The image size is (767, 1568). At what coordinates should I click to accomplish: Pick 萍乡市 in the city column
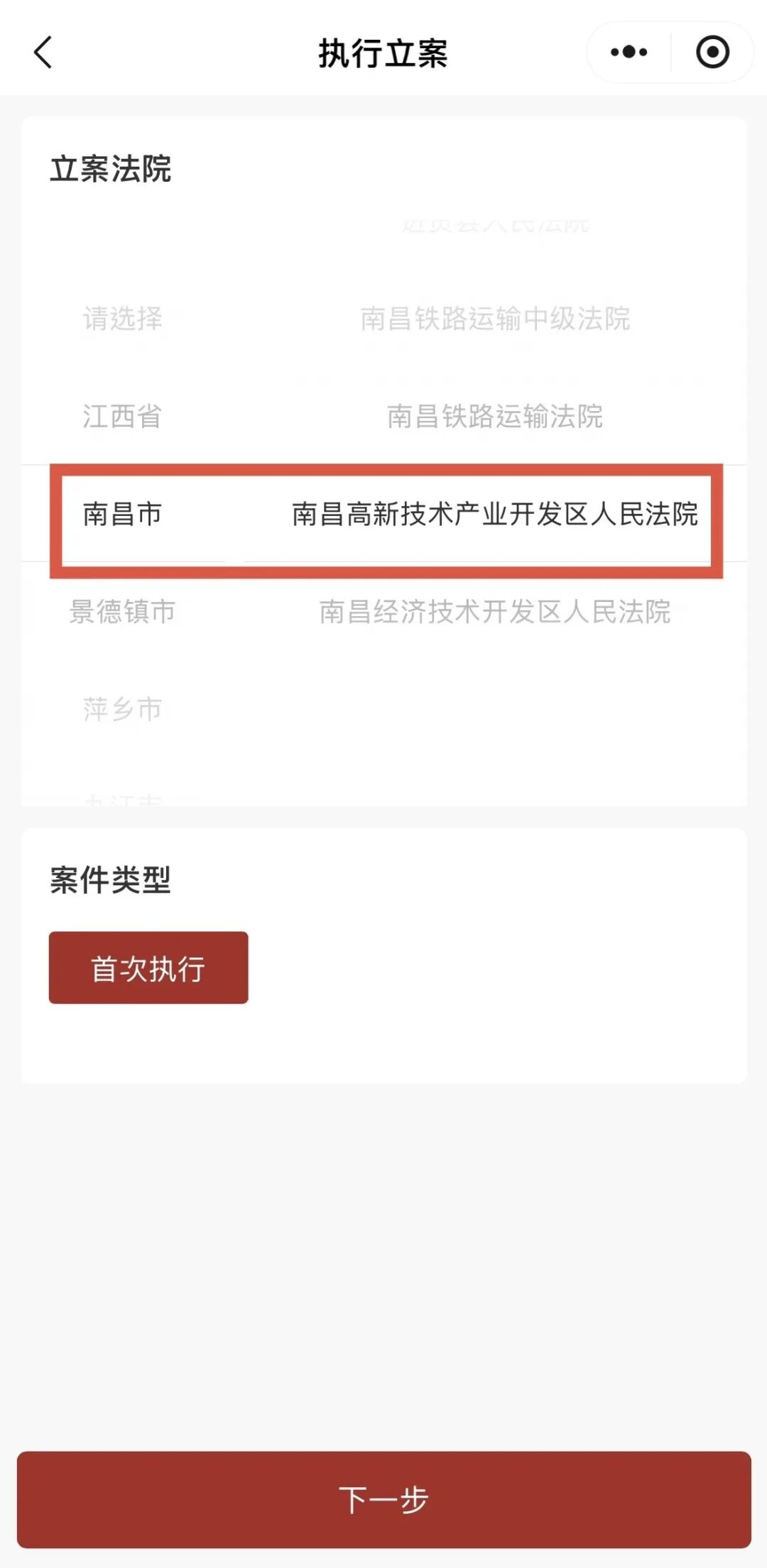(x=122, y=708)
